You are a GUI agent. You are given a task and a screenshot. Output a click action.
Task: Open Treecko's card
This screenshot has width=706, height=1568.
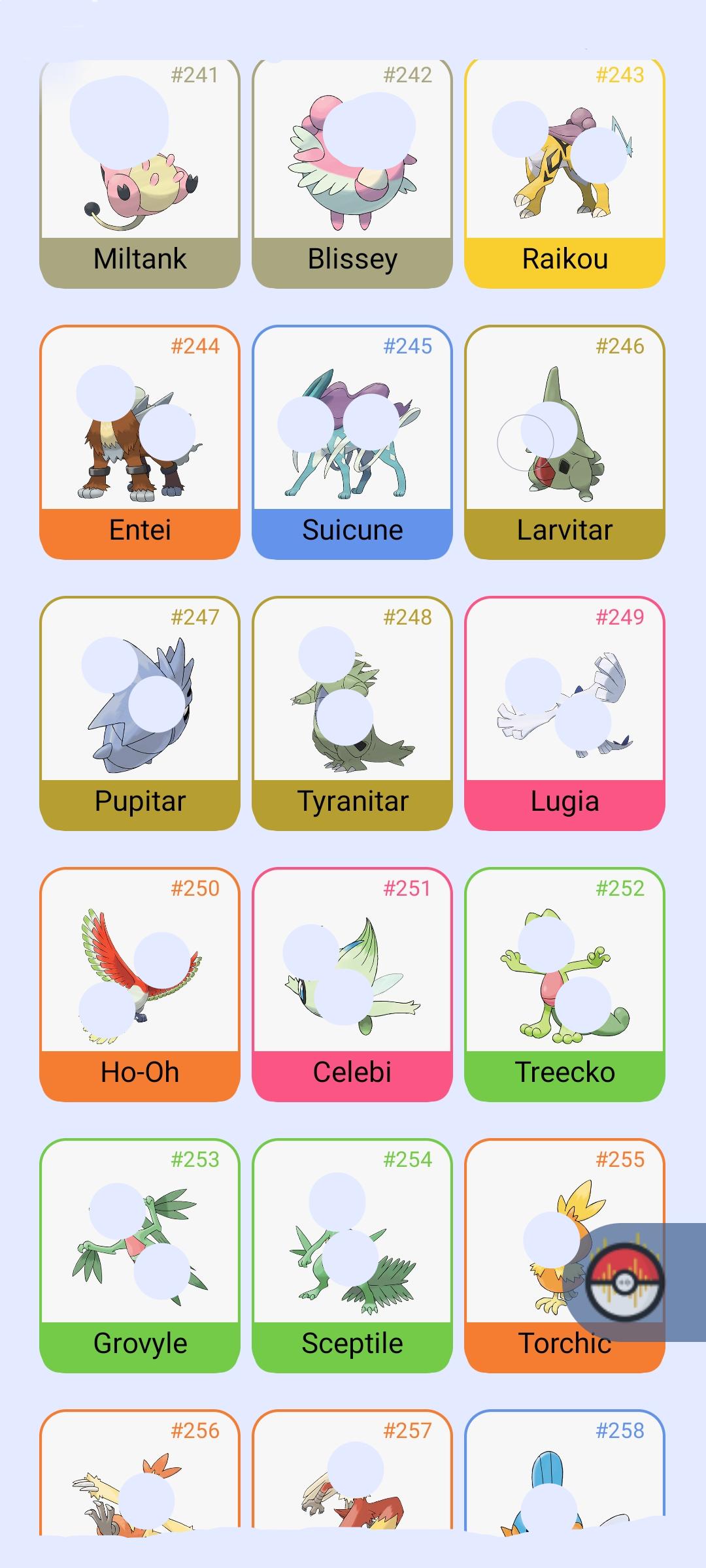pos(565,985)
